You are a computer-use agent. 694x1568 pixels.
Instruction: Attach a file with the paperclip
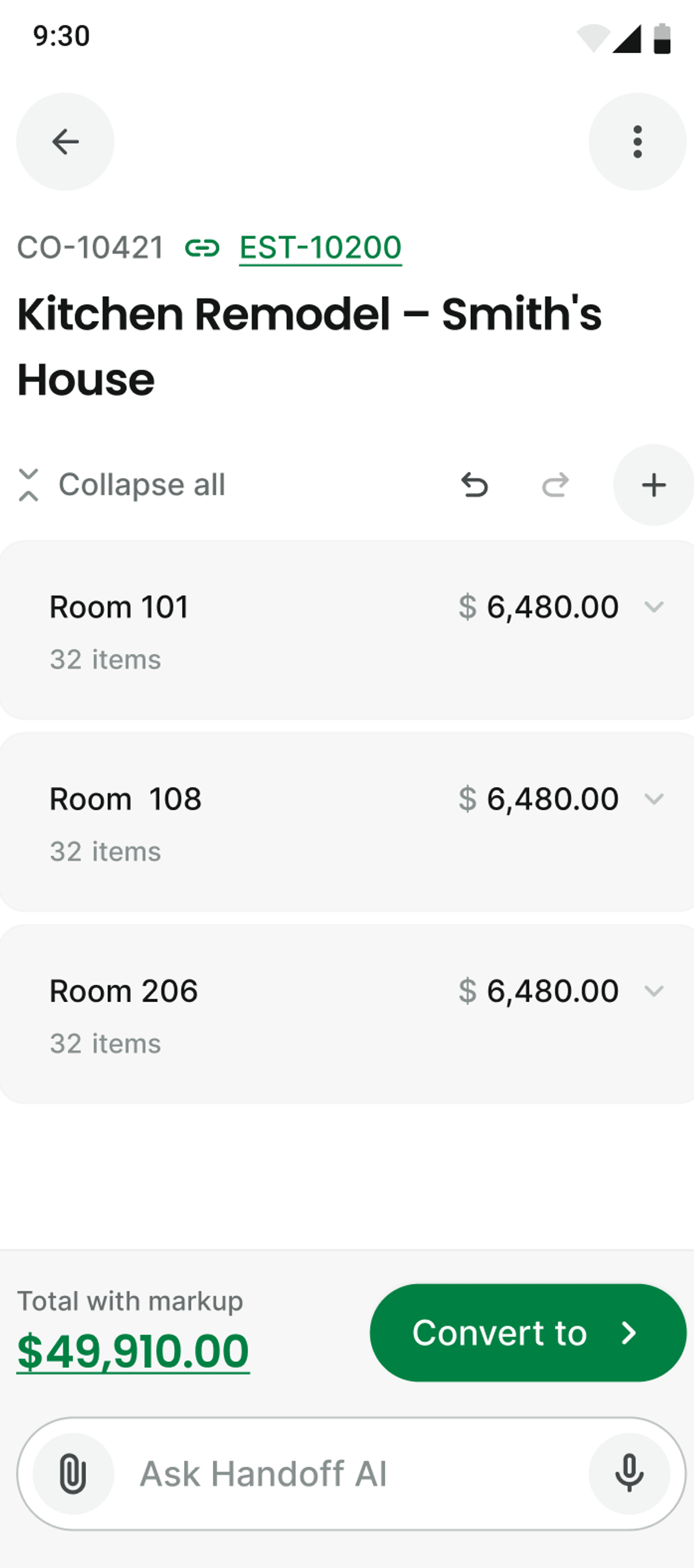pyautogui.click(x=72, y=1474)
